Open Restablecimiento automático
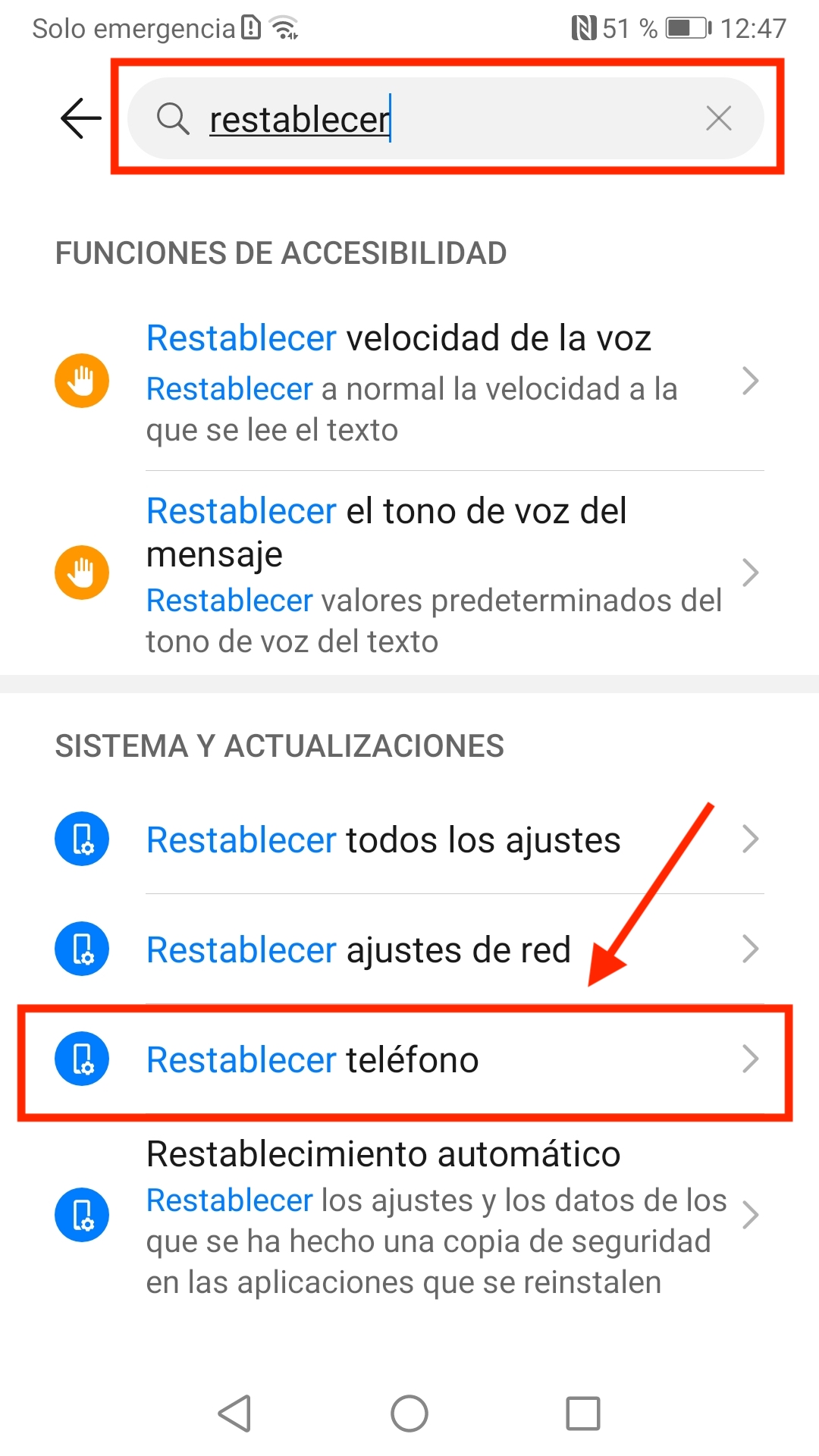Image resolution: width=819 pixels, height=1456 pixels. coord(409,1216)
